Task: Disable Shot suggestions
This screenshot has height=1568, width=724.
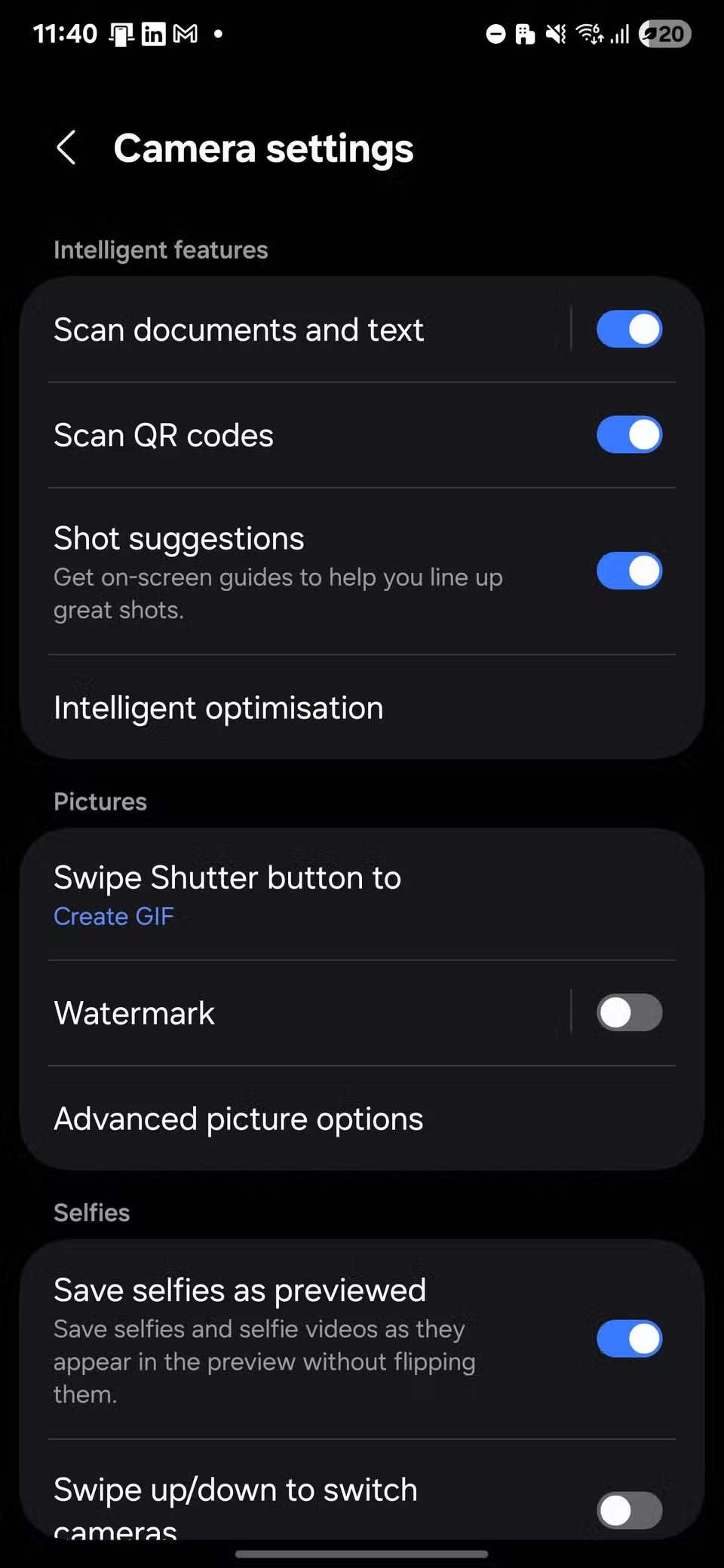Action: [x=630, y=571]
